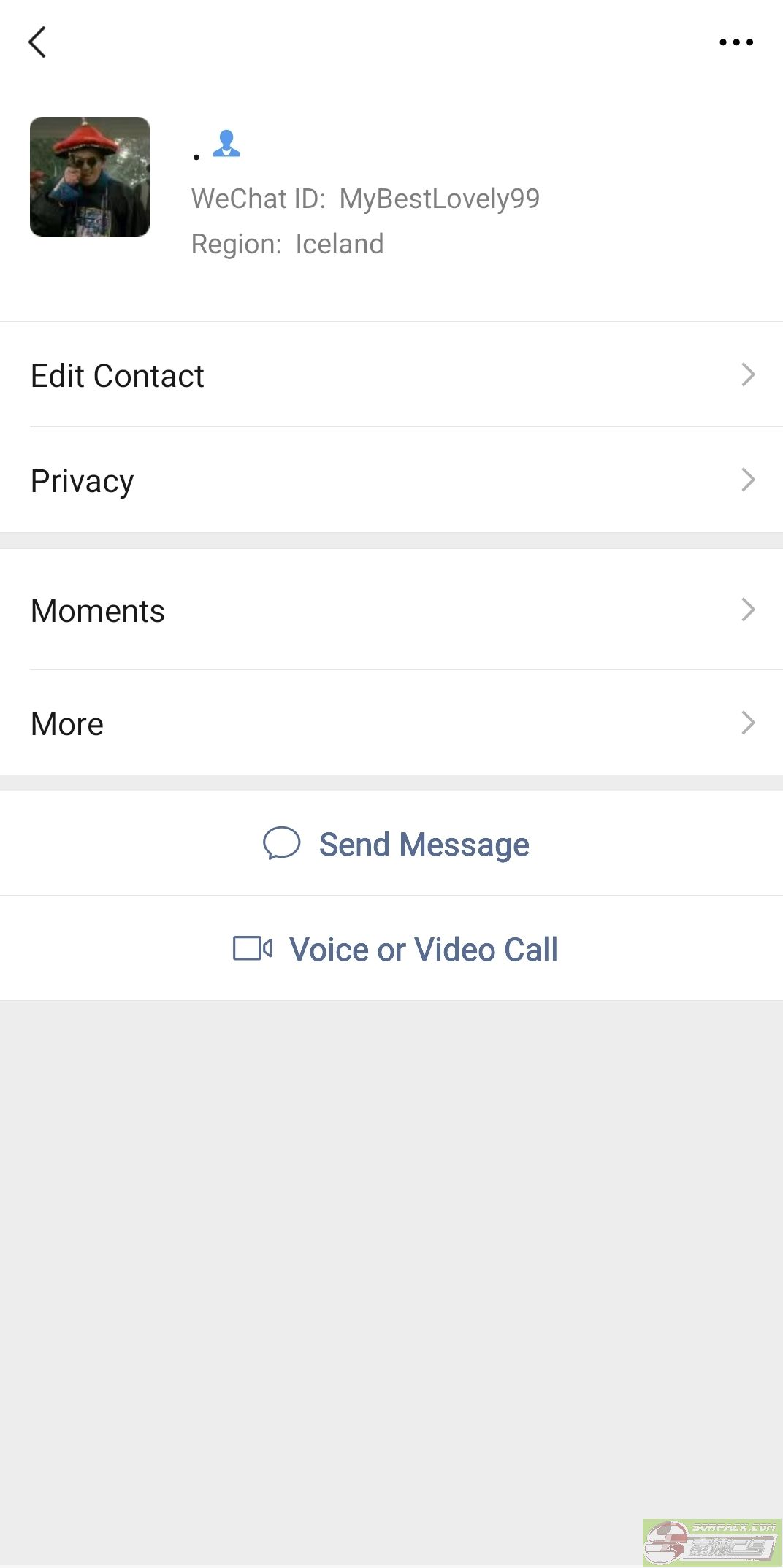Go back using the top-left arrow
This screenshot has height=1568, width=783.
37,42
